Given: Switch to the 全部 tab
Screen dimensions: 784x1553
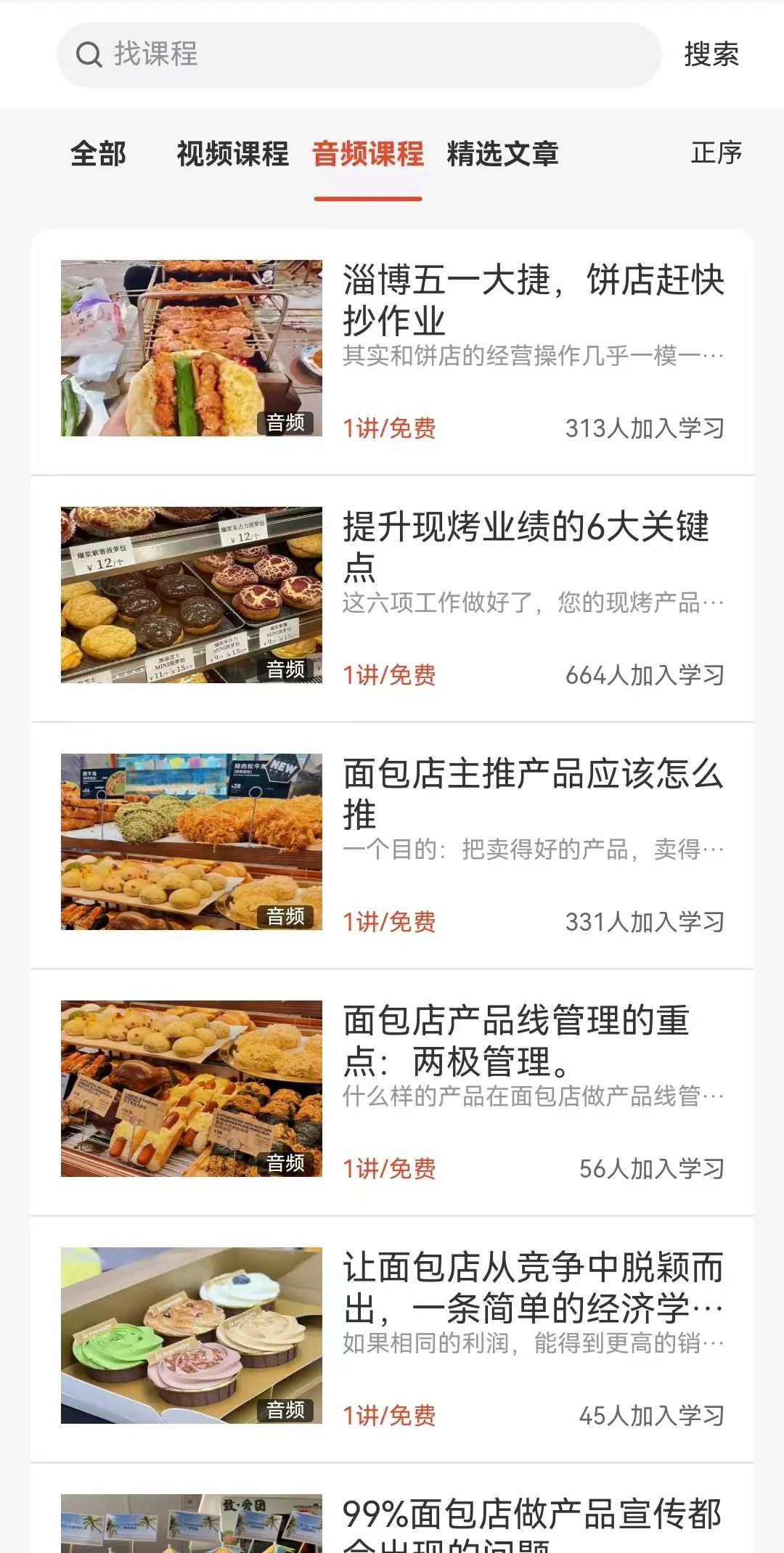Looking at the screenshot, I should [x=99, y=154].
